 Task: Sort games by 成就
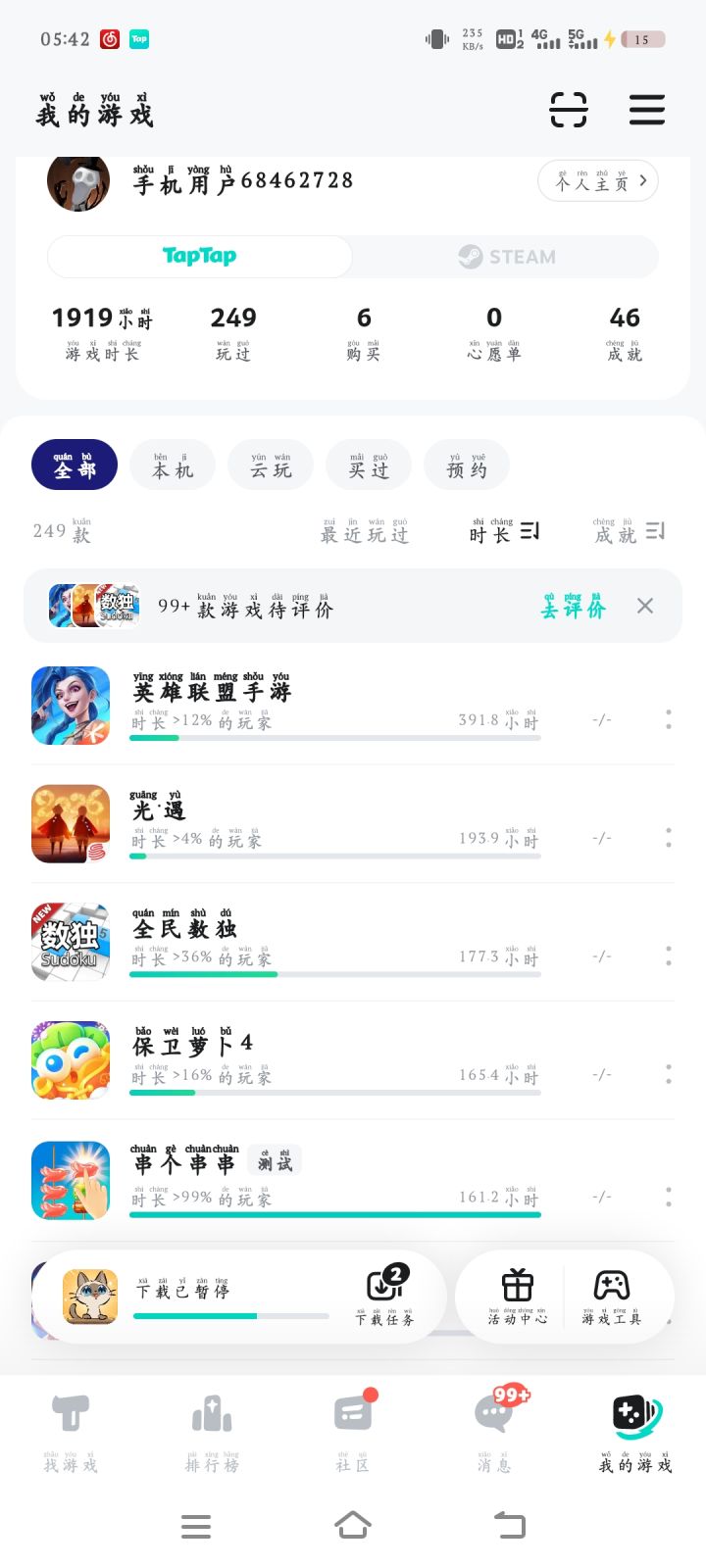tap(629, 532)
